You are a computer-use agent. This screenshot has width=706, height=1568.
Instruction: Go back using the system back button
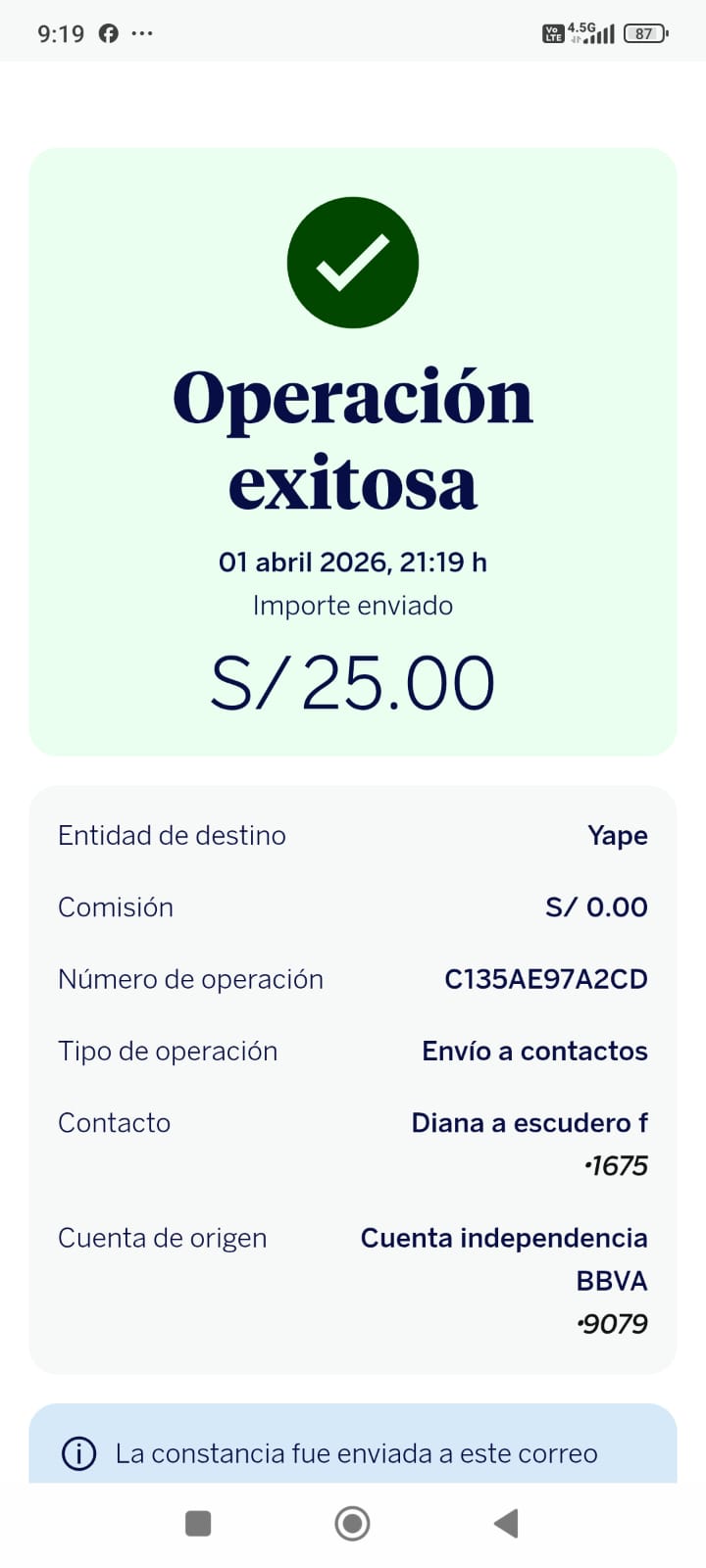(x=506, y=1523)
